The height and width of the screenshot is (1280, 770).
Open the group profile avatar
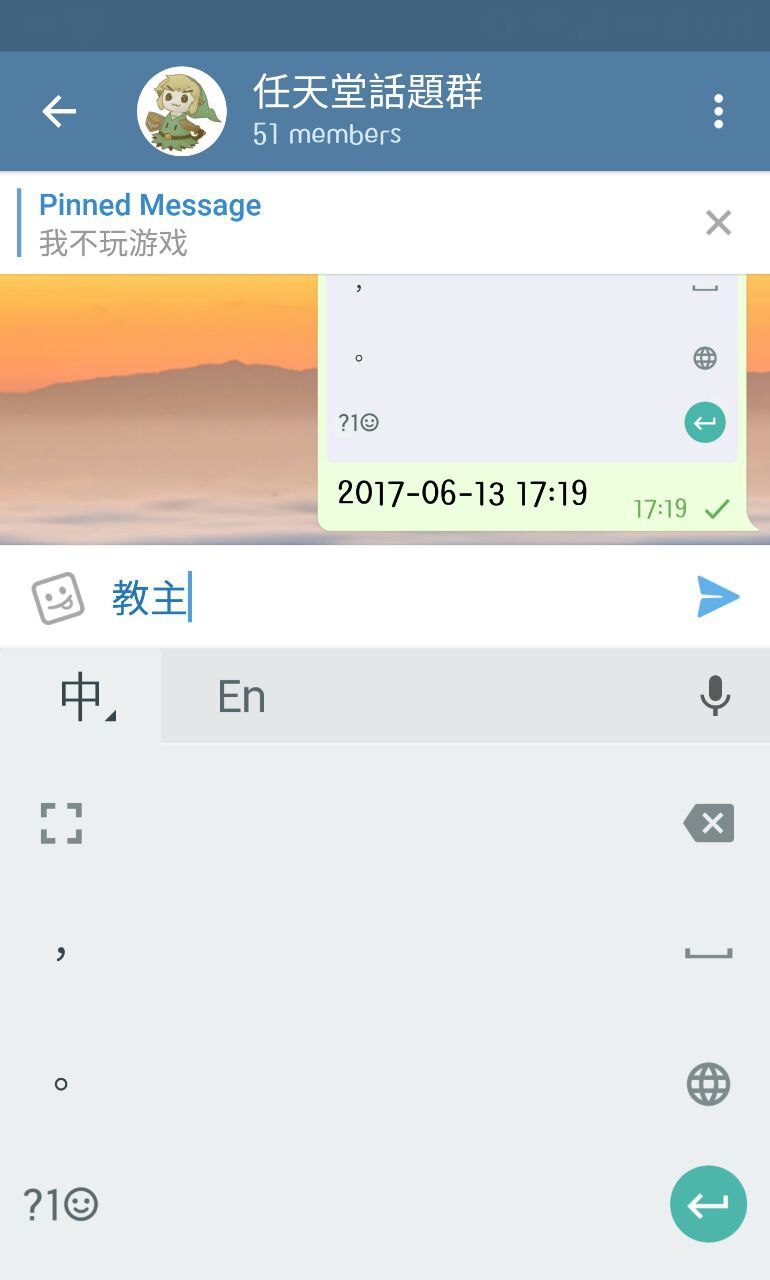tap(181, 111)
